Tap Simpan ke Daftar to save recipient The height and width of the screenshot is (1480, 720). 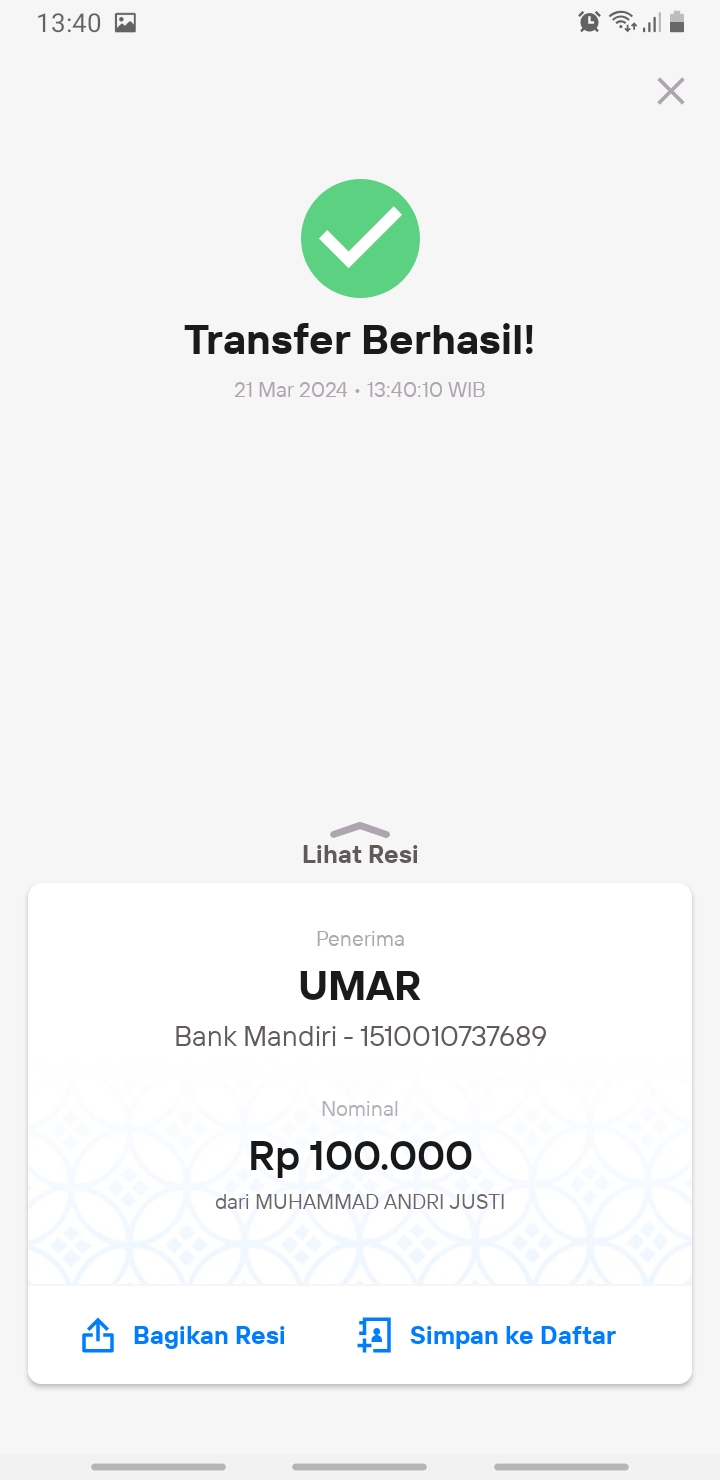(486, 1335)
